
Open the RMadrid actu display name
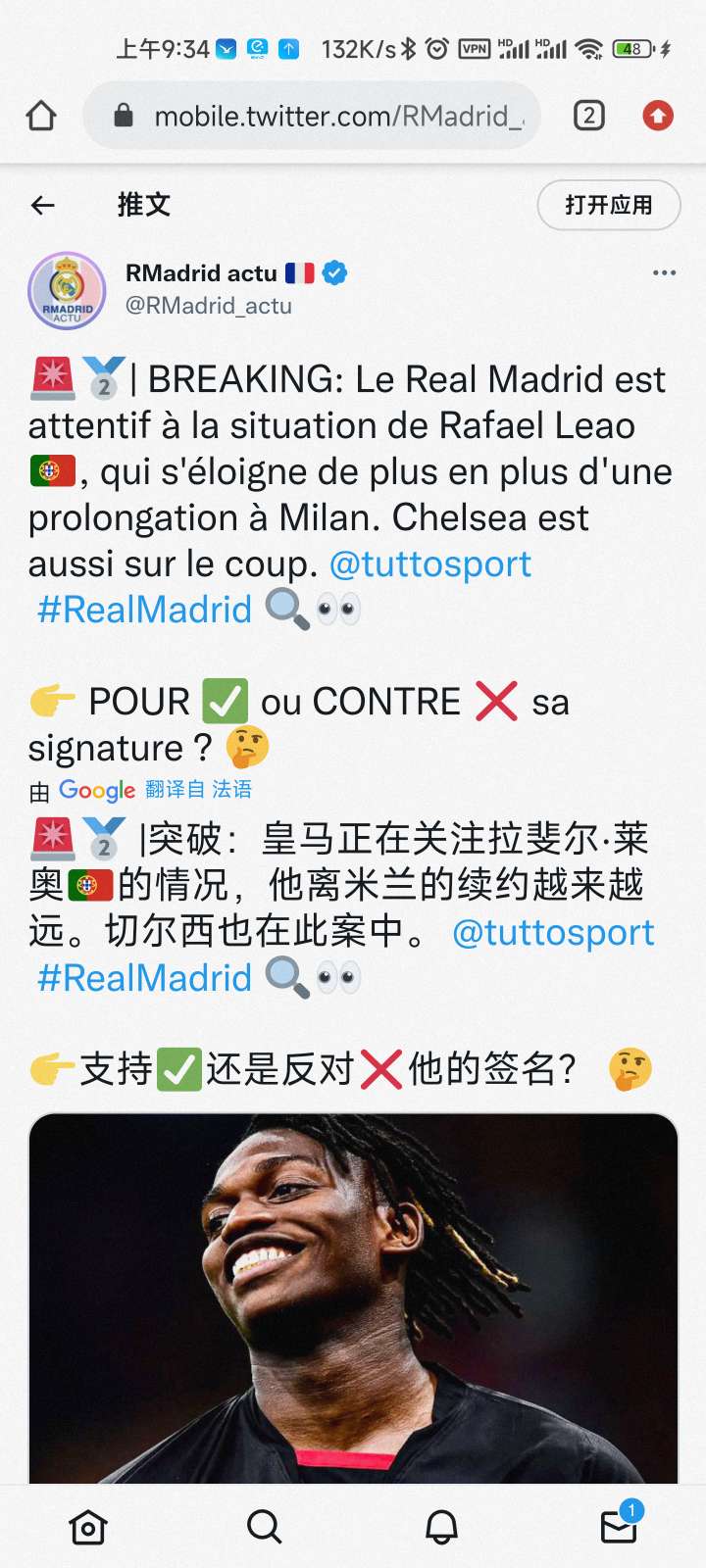click(x=201, y=273)
